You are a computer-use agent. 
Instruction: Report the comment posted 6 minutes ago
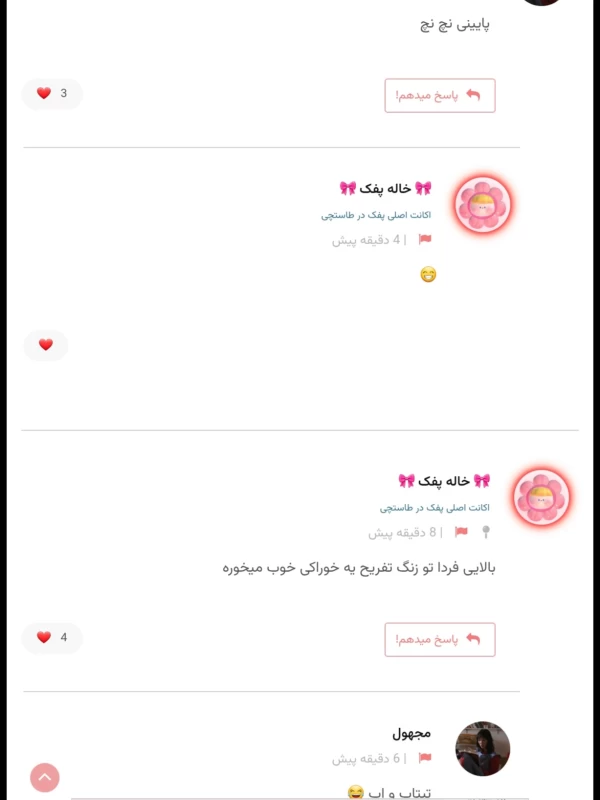425,759
